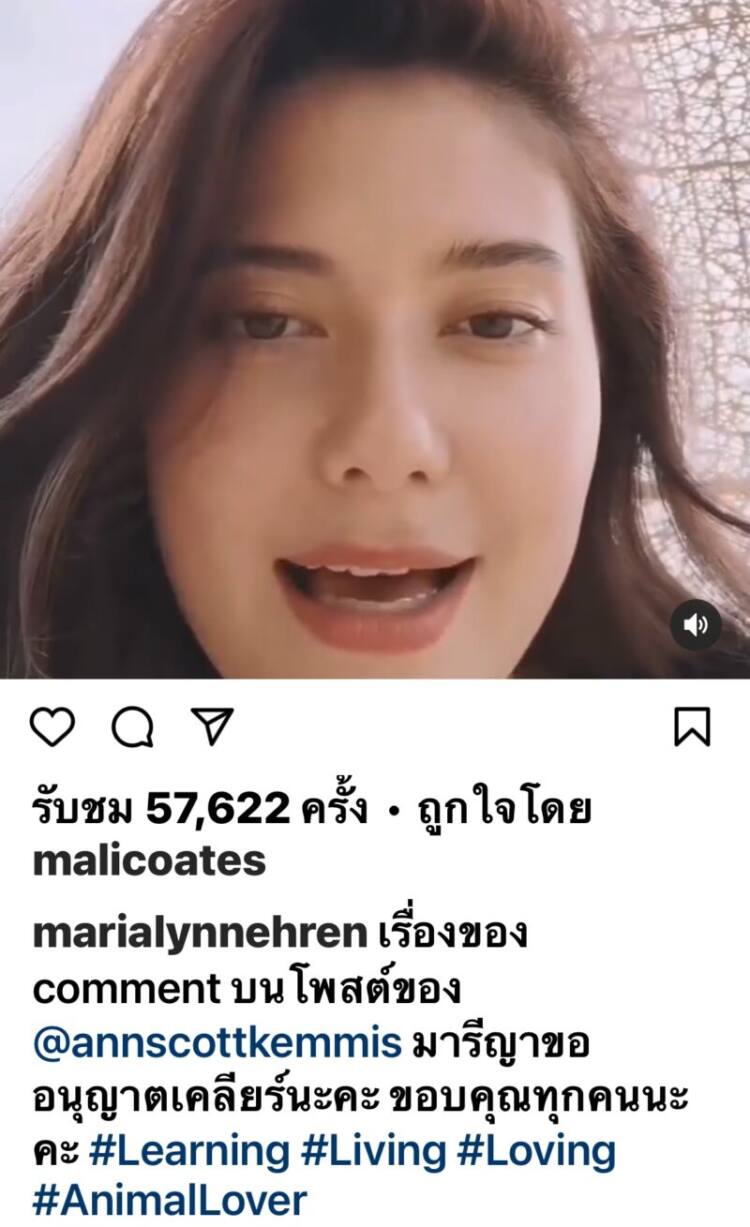Like the post with the heart icon
Viewport: 750px width, 1227px height.
click(52, 727)
